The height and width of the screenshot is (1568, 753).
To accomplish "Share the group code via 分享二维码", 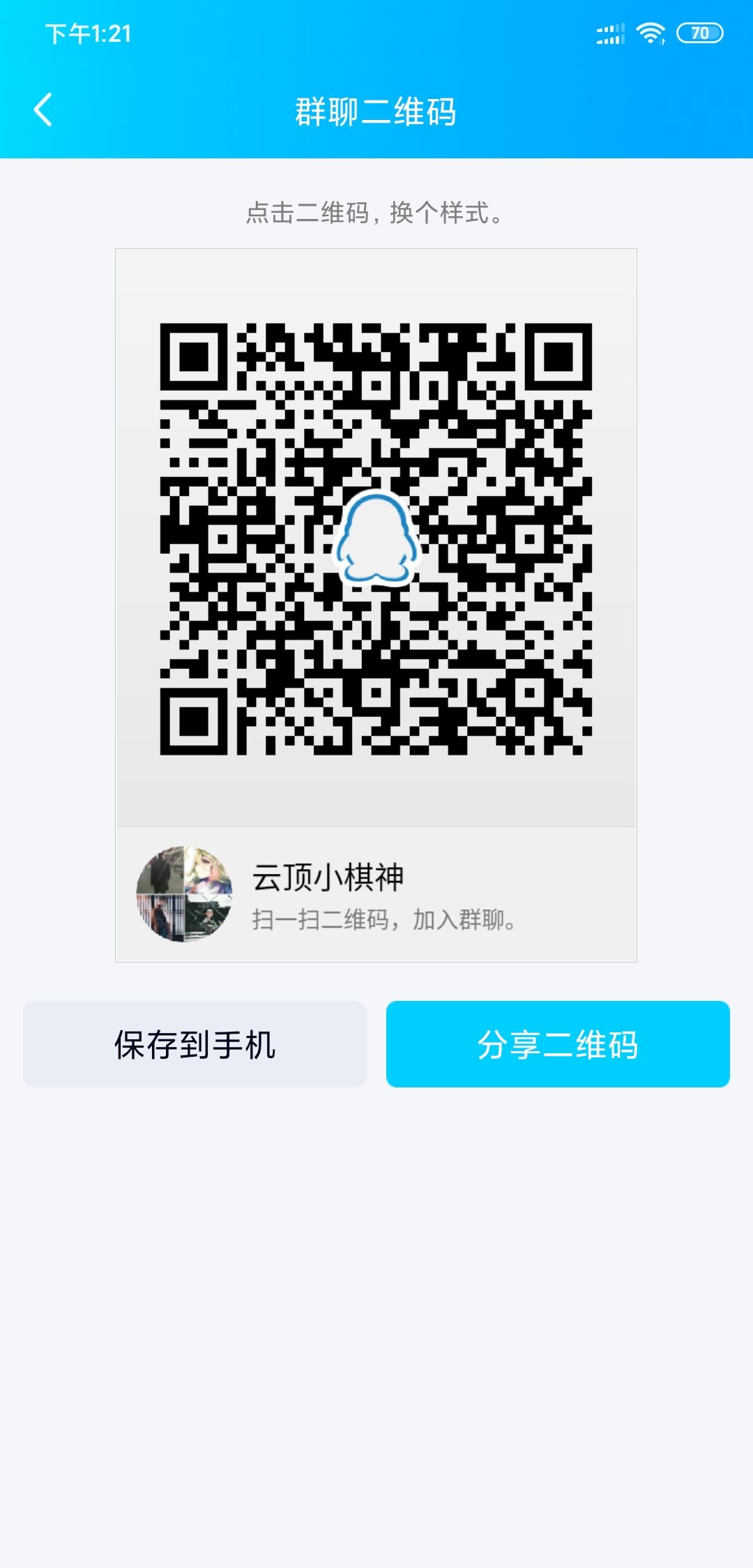I will click(x=558, y=1044).
